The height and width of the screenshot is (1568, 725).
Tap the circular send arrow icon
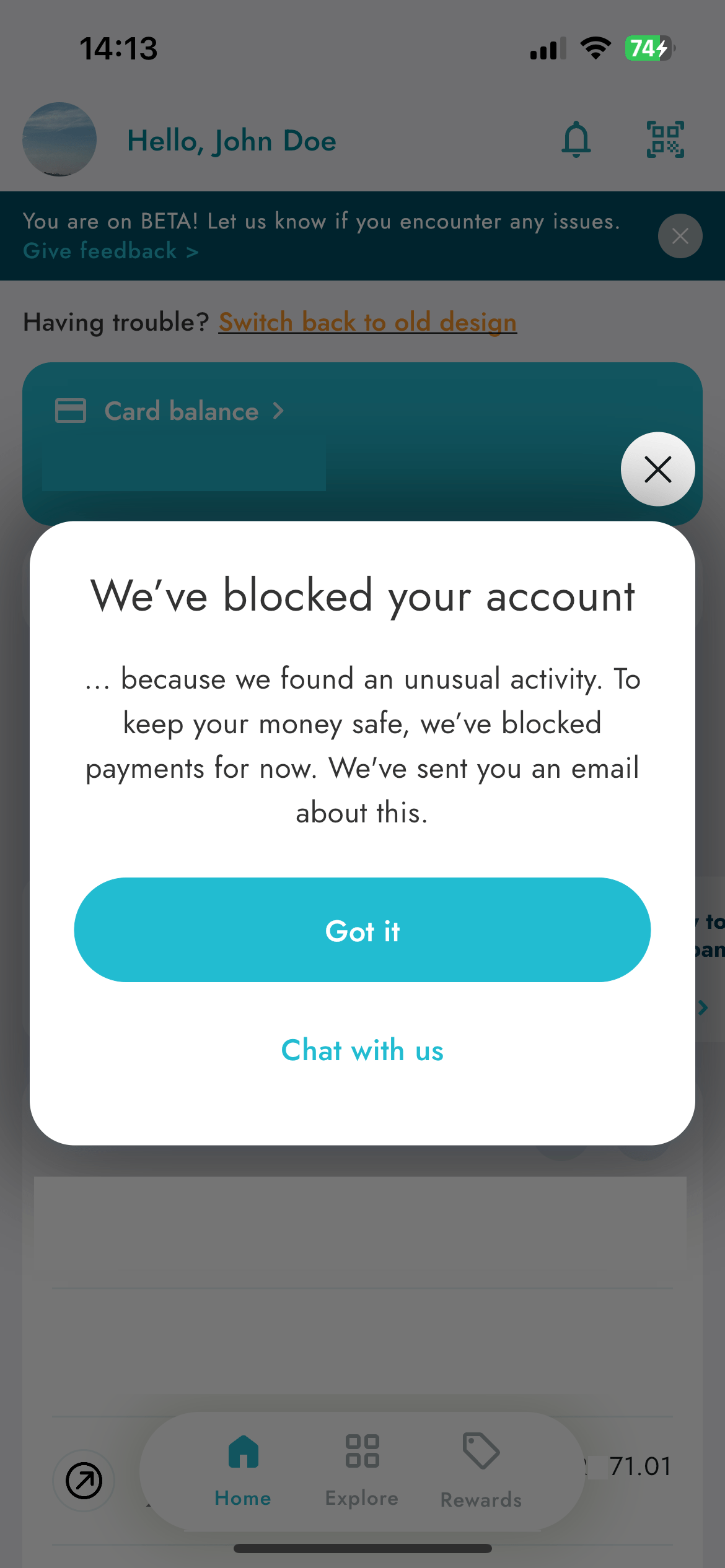point(84,1481)
